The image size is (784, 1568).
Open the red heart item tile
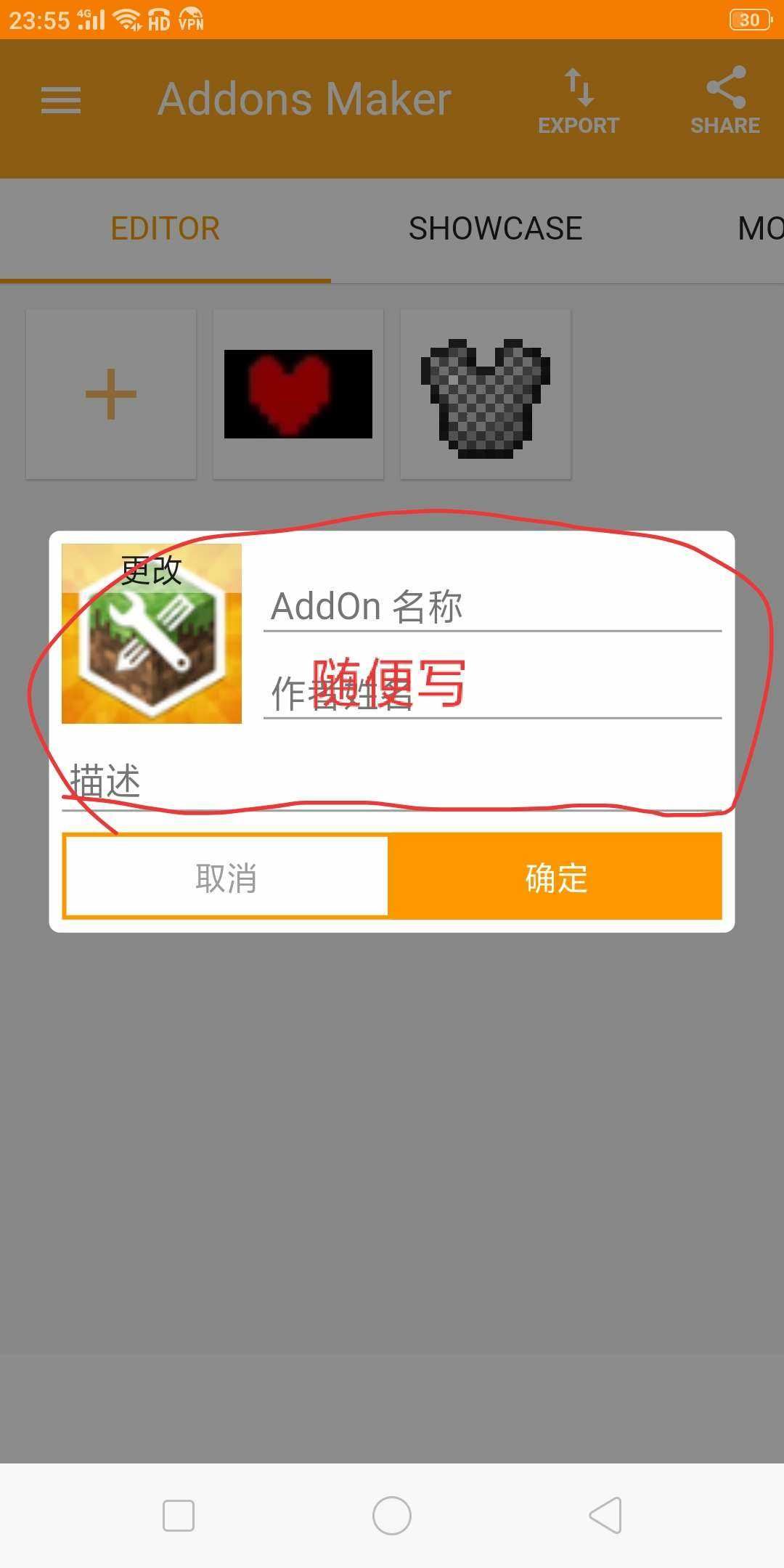click(298, 394)
